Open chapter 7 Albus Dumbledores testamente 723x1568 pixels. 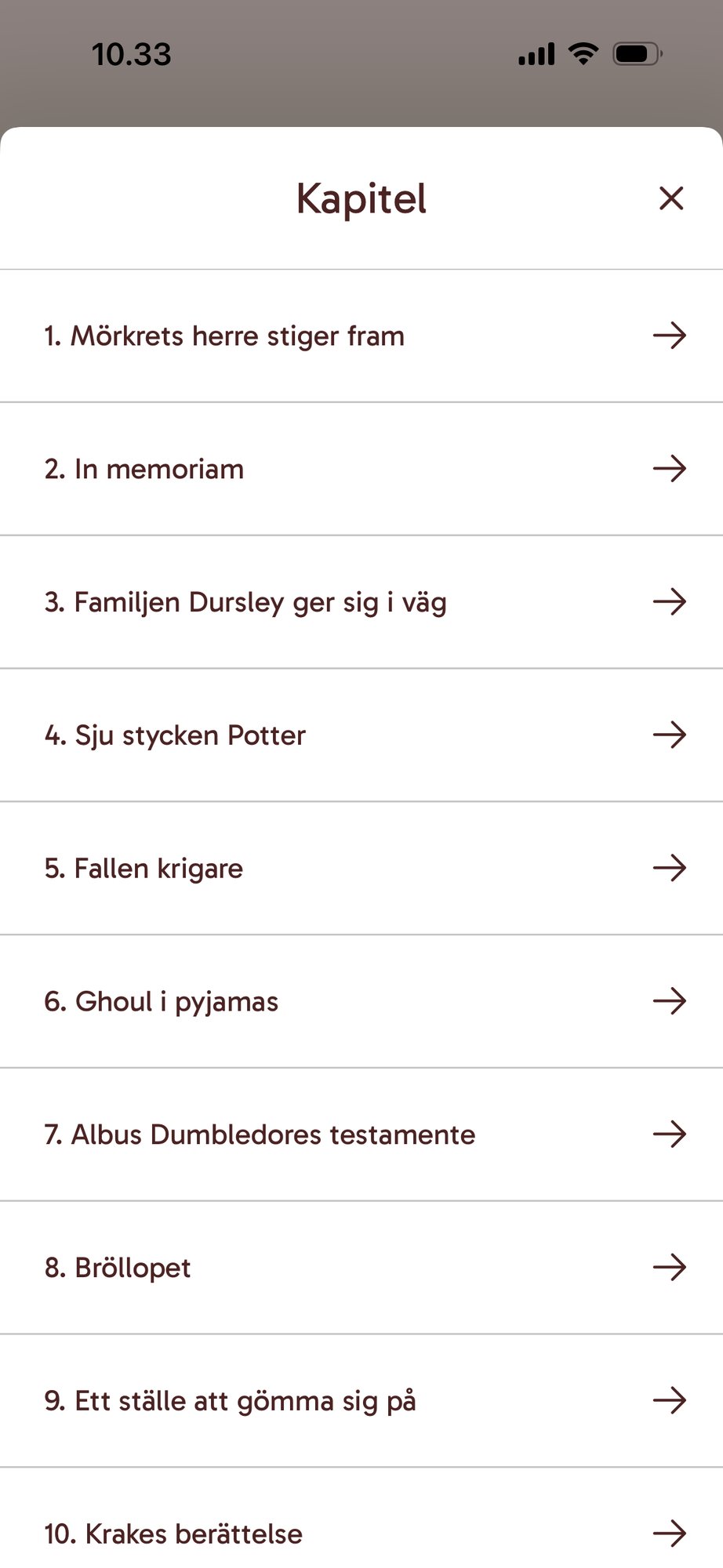[361, 1134]
